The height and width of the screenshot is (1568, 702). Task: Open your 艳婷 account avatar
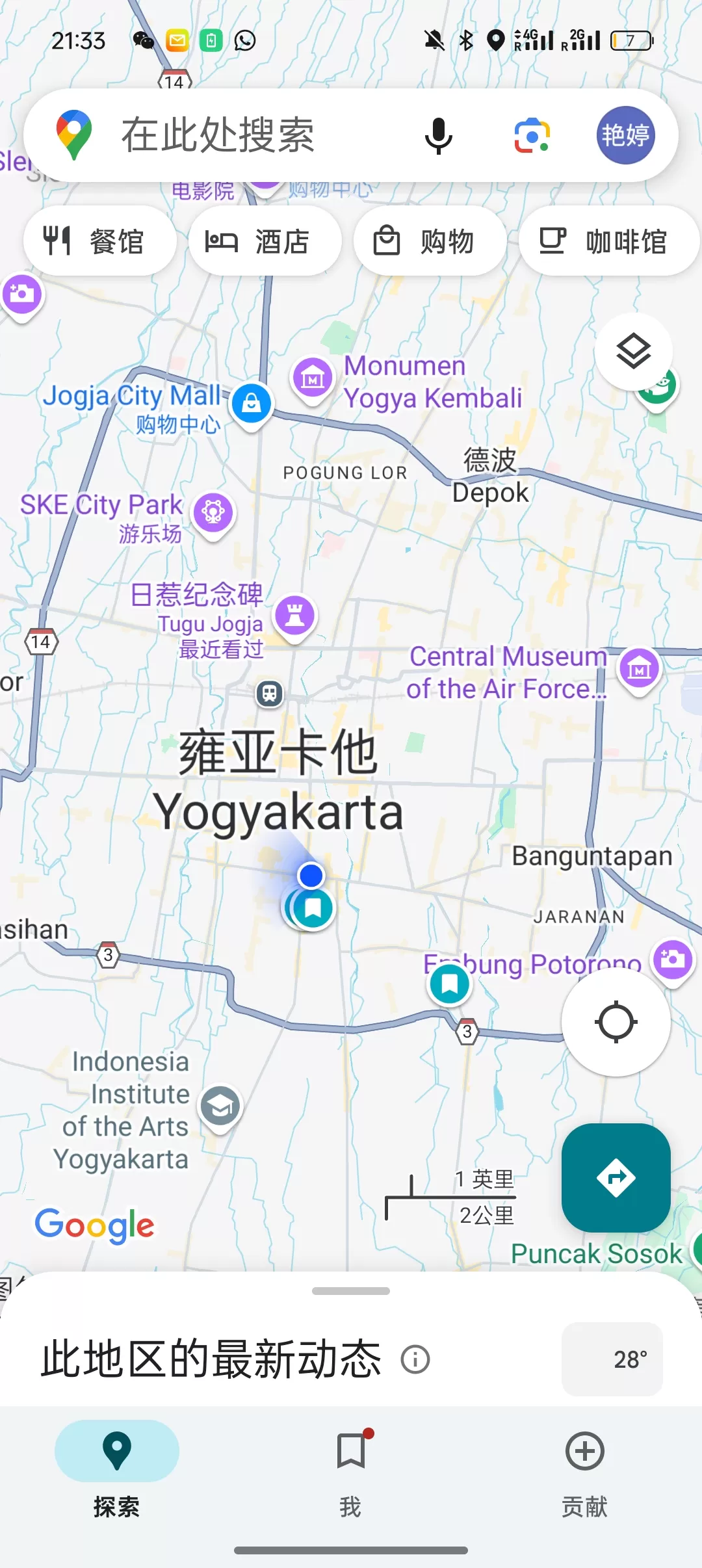point(626,135)
